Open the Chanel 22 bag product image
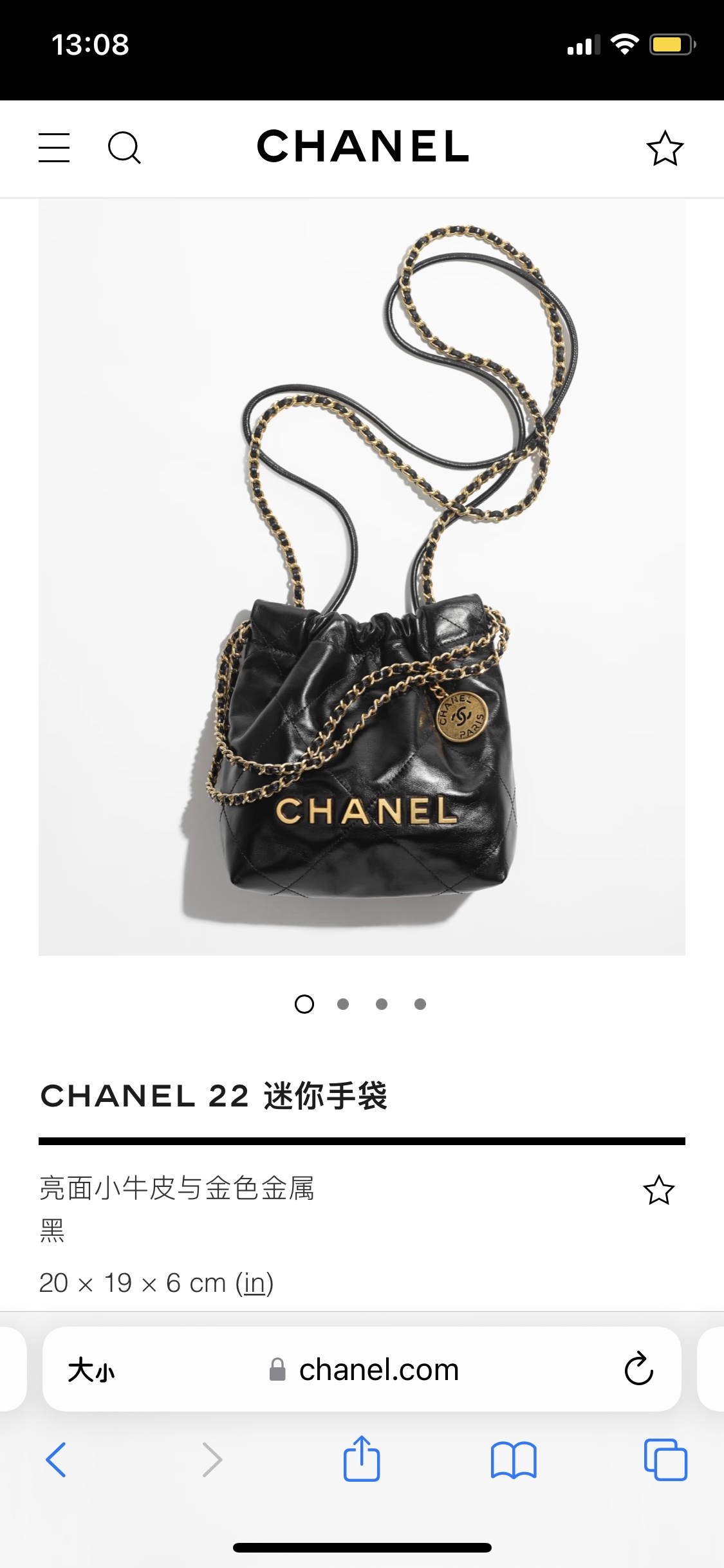 tap(362, 577)
